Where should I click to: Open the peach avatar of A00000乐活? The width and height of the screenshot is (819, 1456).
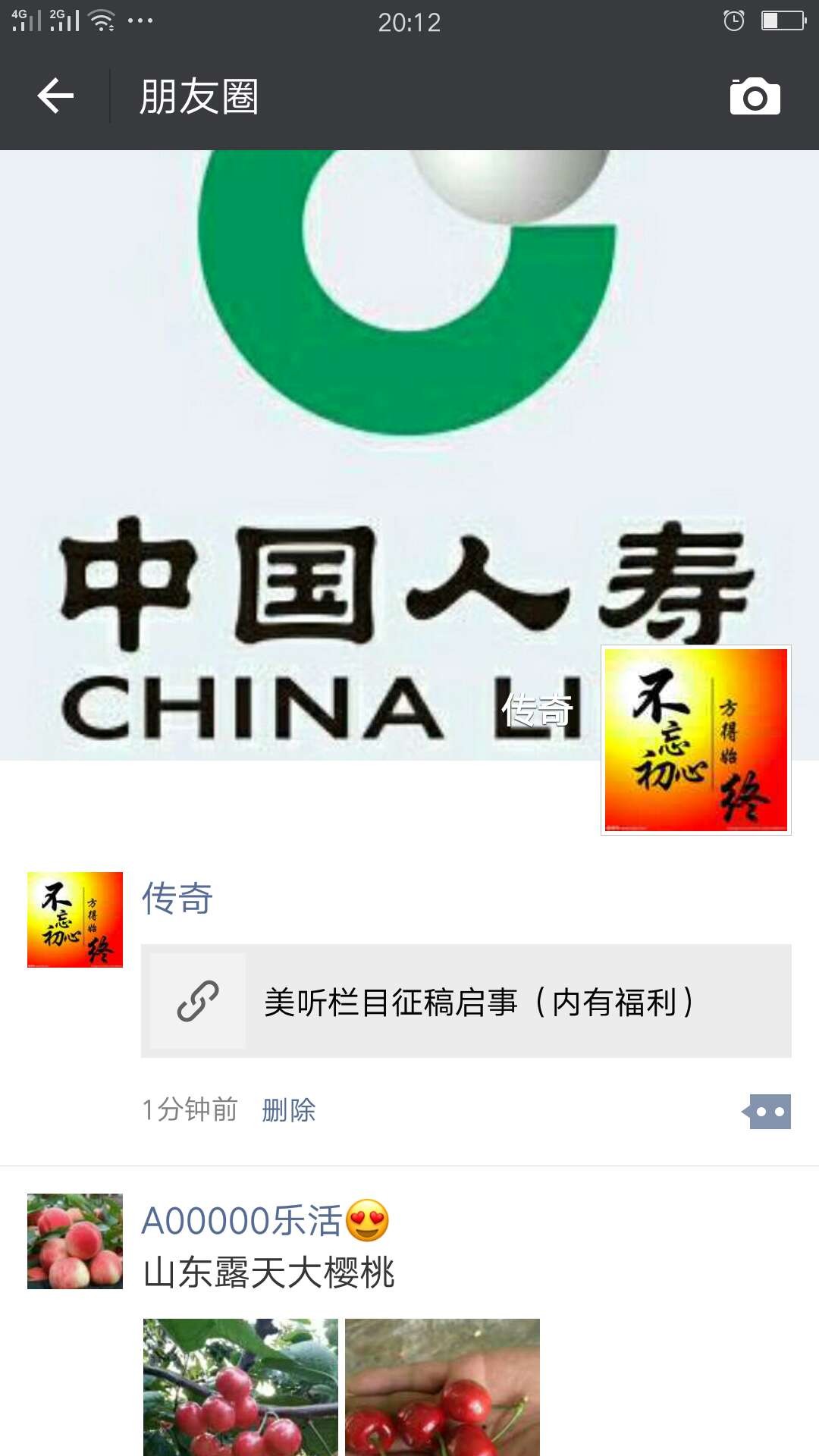(75, 1241)
